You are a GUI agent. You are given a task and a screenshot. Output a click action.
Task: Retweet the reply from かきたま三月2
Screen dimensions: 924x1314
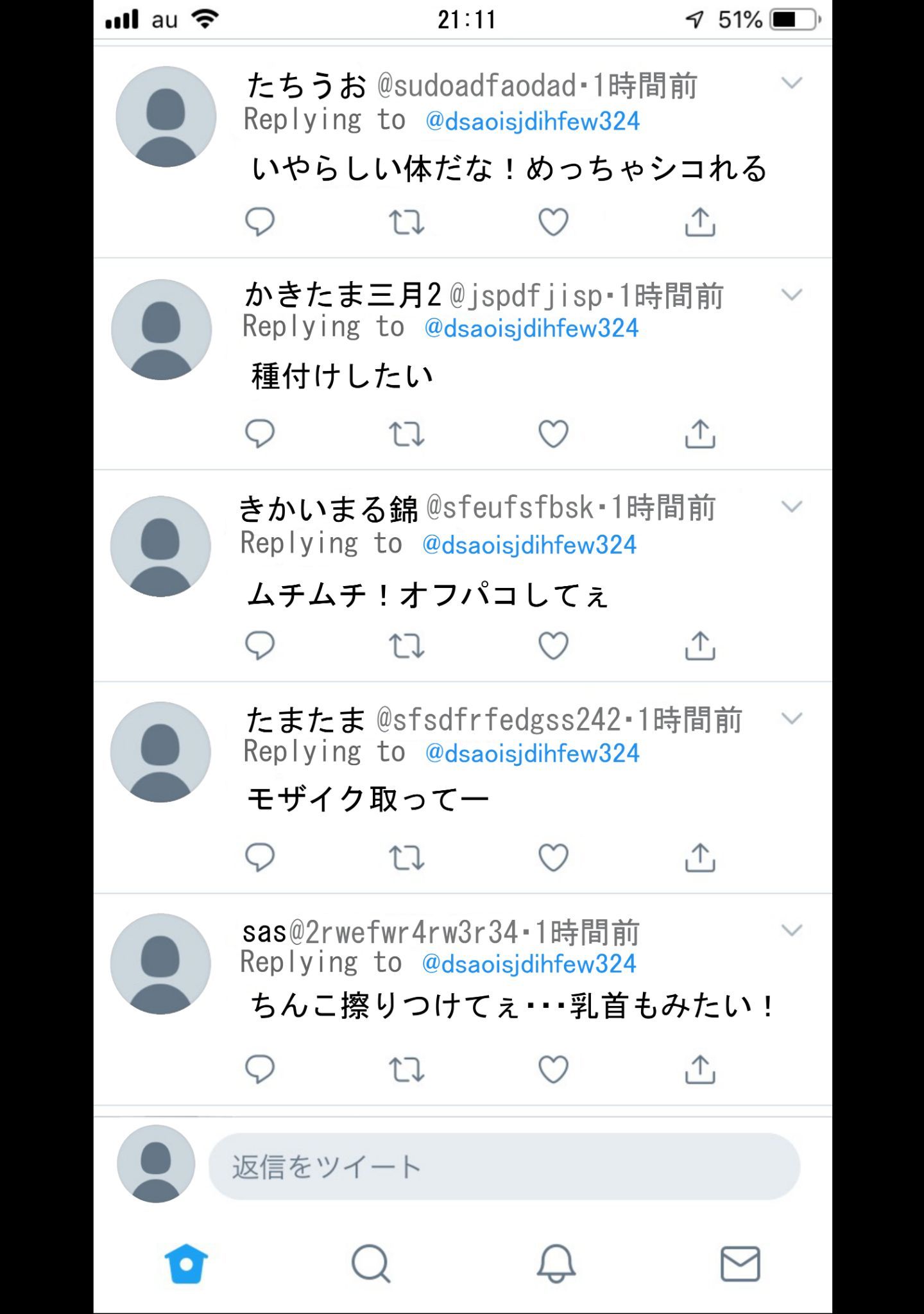tap(406, 434)
